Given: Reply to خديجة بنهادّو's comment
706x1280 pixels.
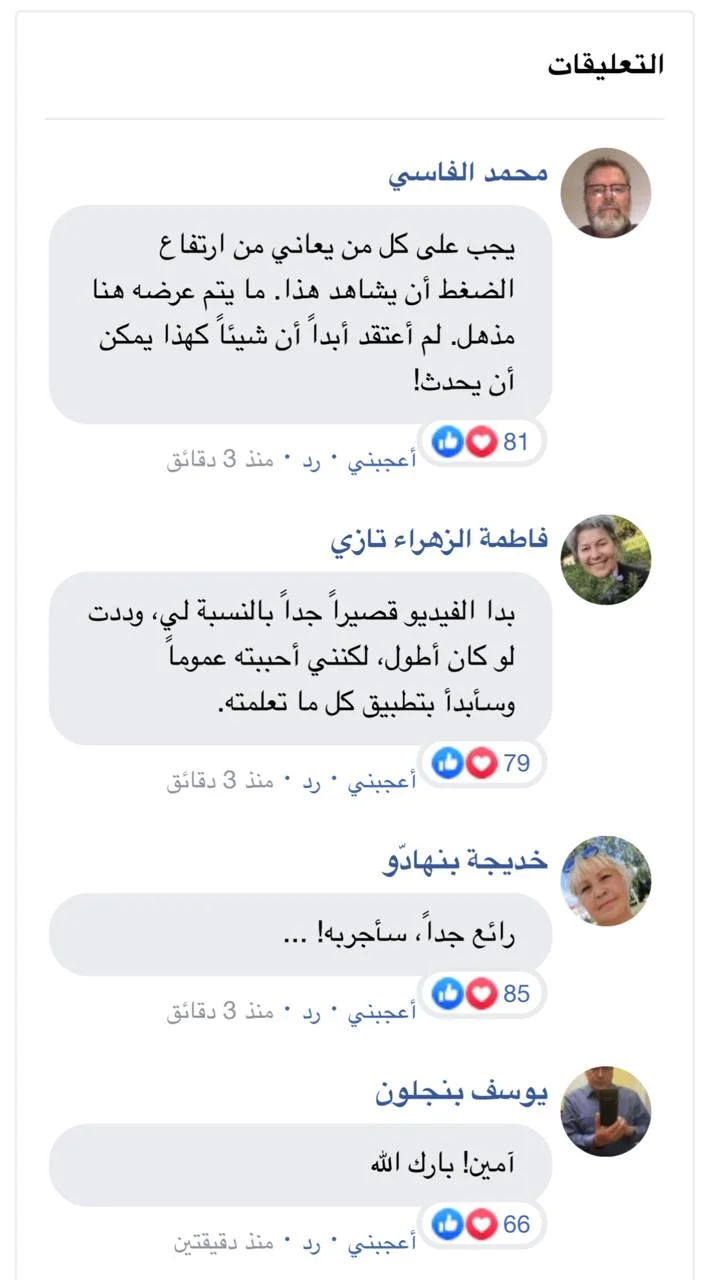Looking at the screenshot, I should coord(311,1014).
